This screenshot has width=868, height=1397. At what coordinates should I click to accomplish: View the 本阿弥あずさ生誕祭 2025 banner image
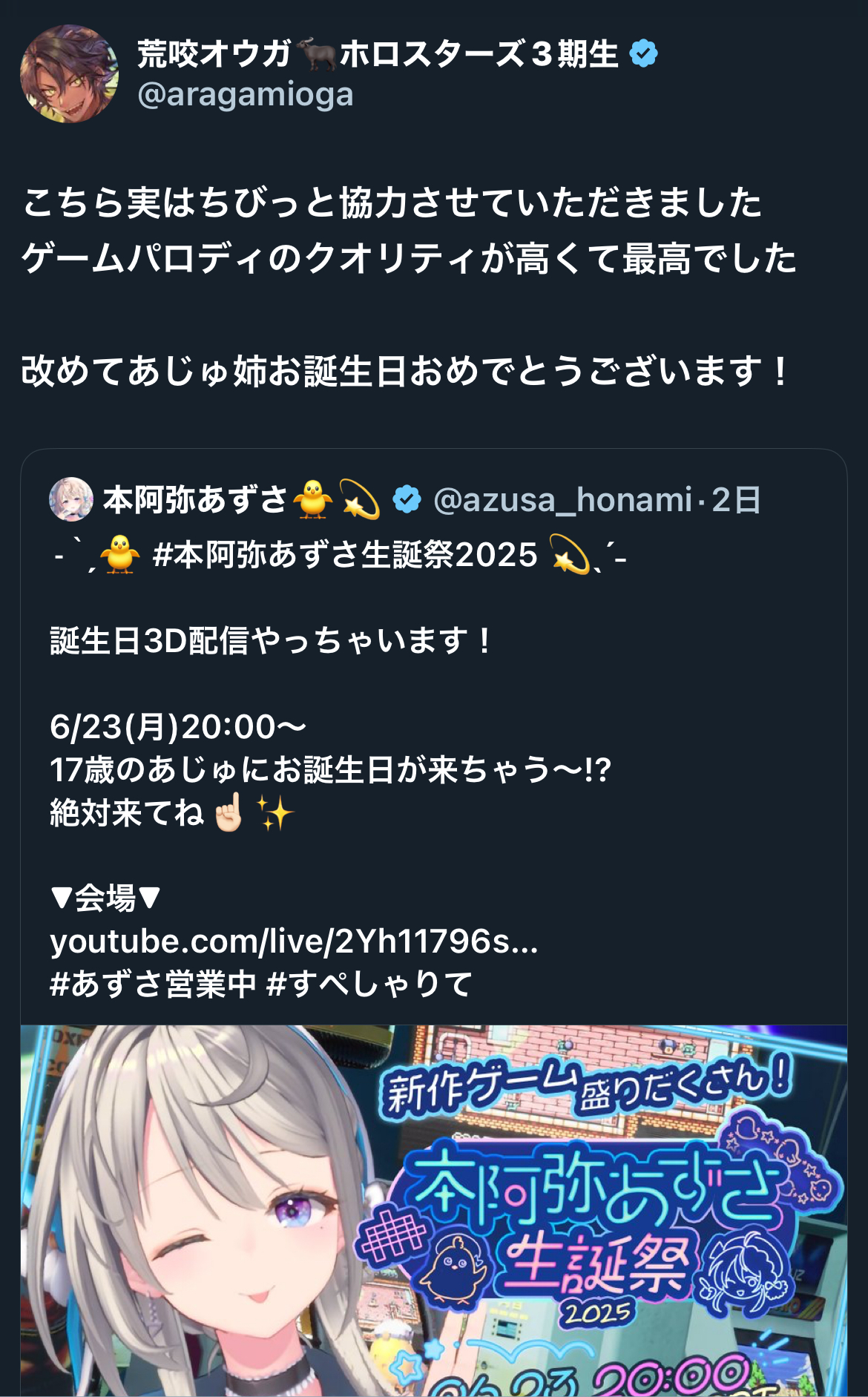tap(434, 1211)
